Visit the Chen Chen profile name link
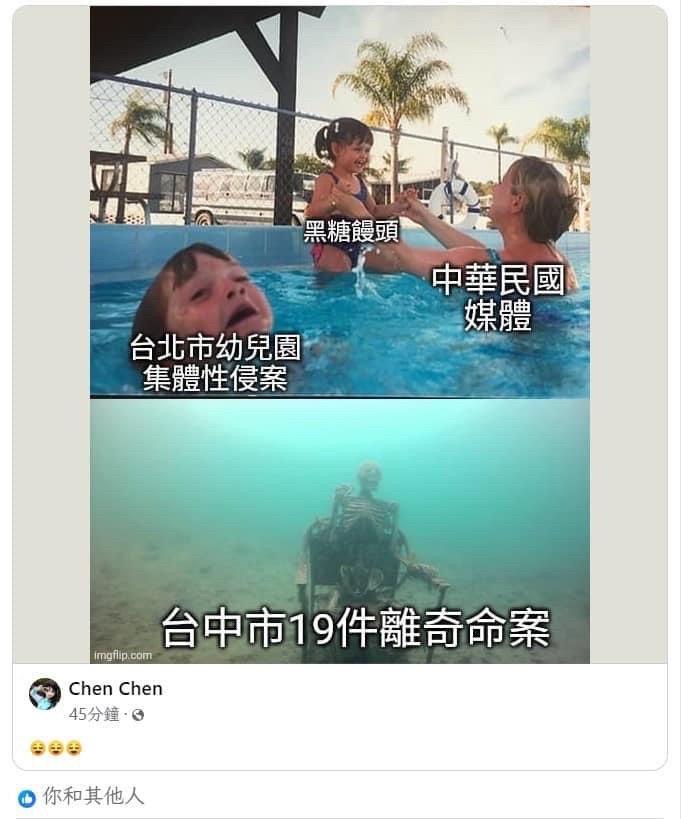This screenshot has width=681, height=819. click(115, 688)
